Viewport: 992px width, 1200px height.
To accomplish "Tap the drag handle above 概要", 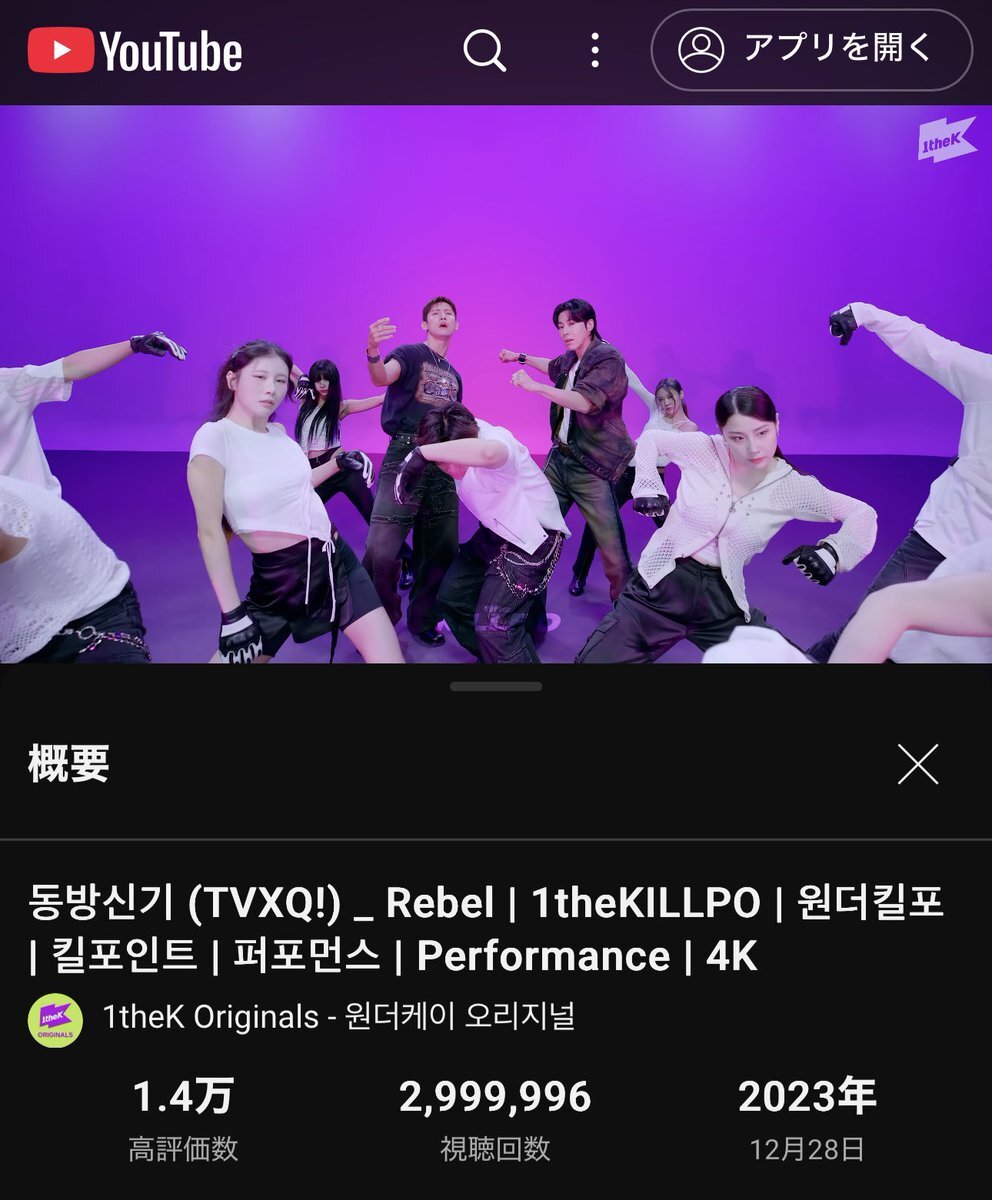I will [496, 687].
